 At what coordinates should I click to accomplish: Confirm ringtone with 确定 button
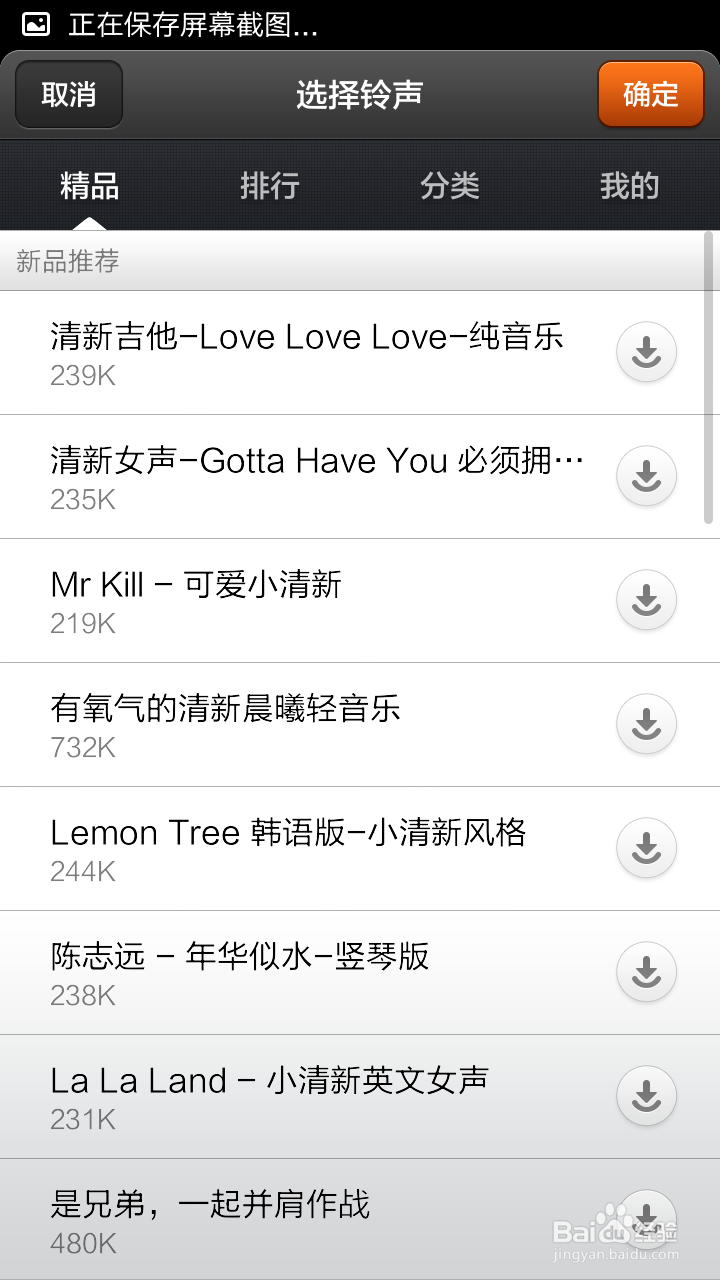click(651, 95)
